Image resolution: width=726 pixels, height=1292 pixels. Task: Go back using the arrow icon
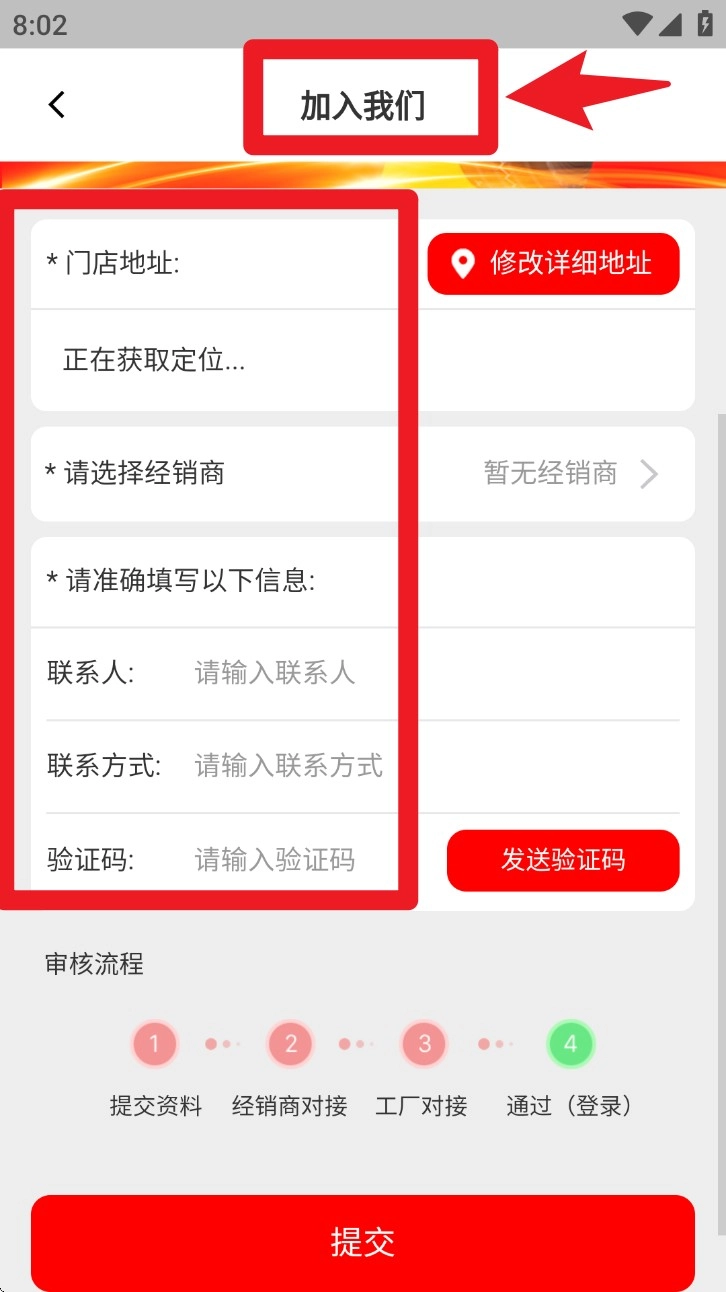(57, 104)
